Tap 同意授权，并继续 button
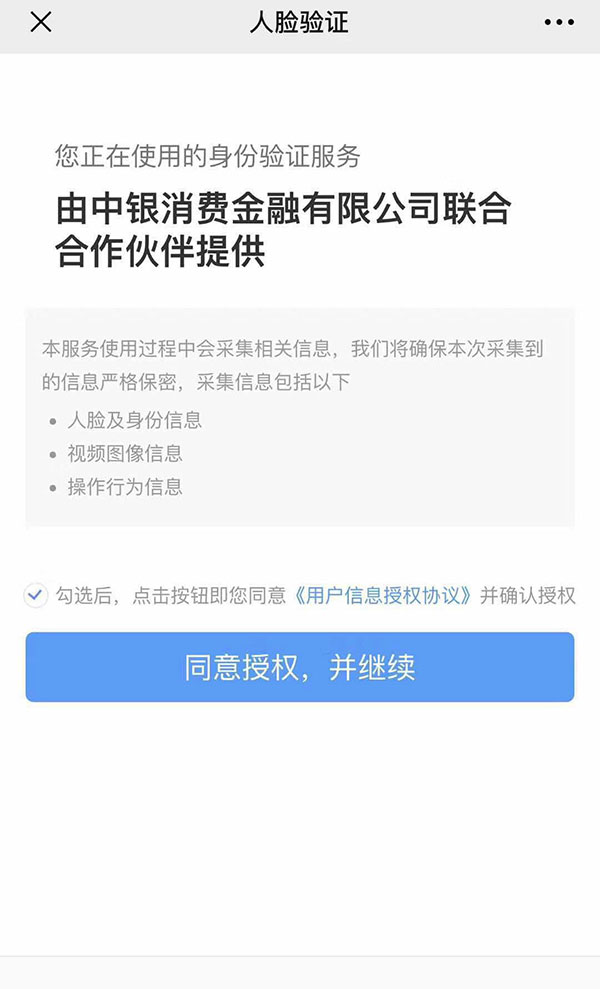 click(x=300, y=667)
